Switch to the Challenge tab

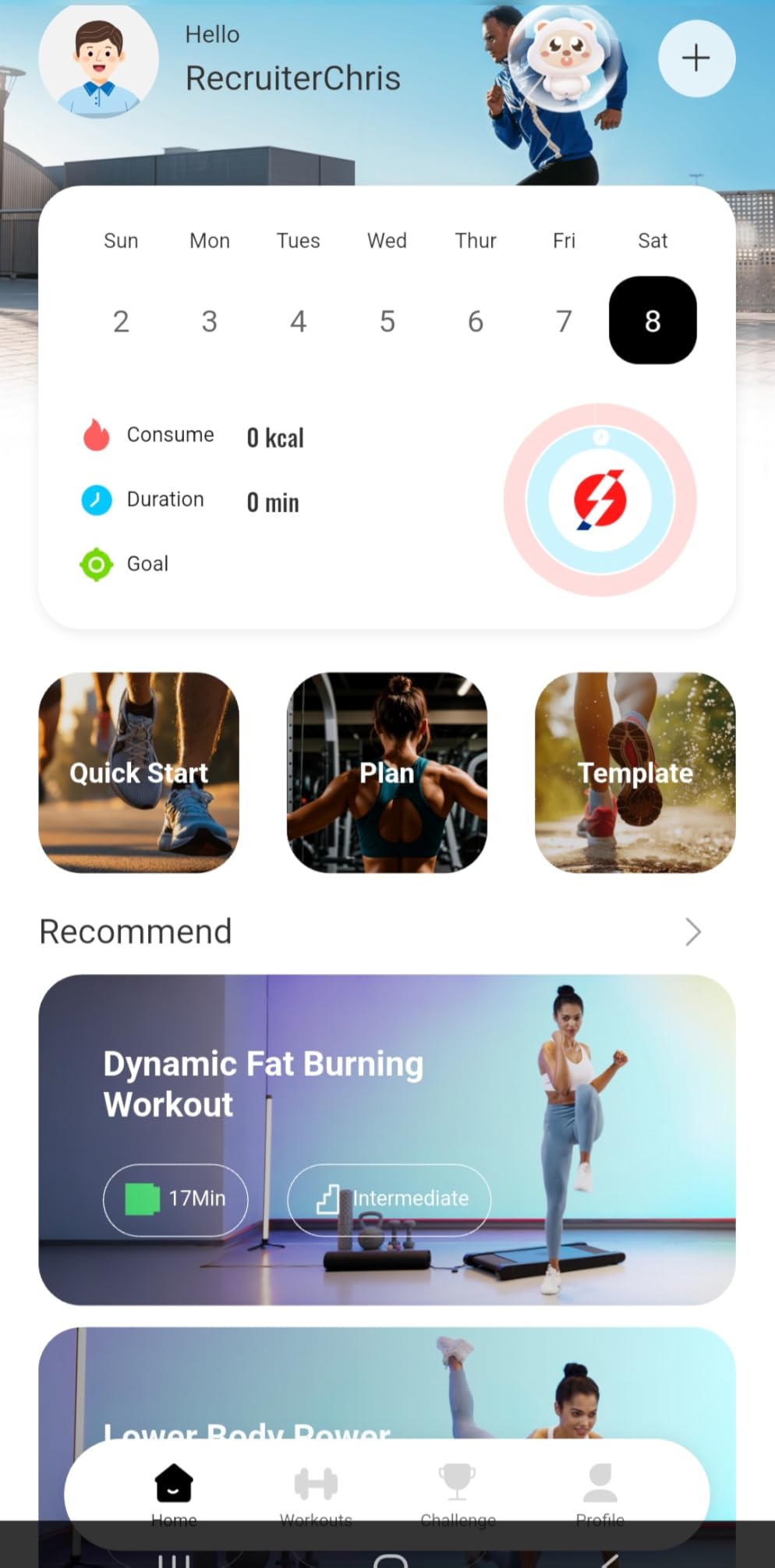[458, 1495]
